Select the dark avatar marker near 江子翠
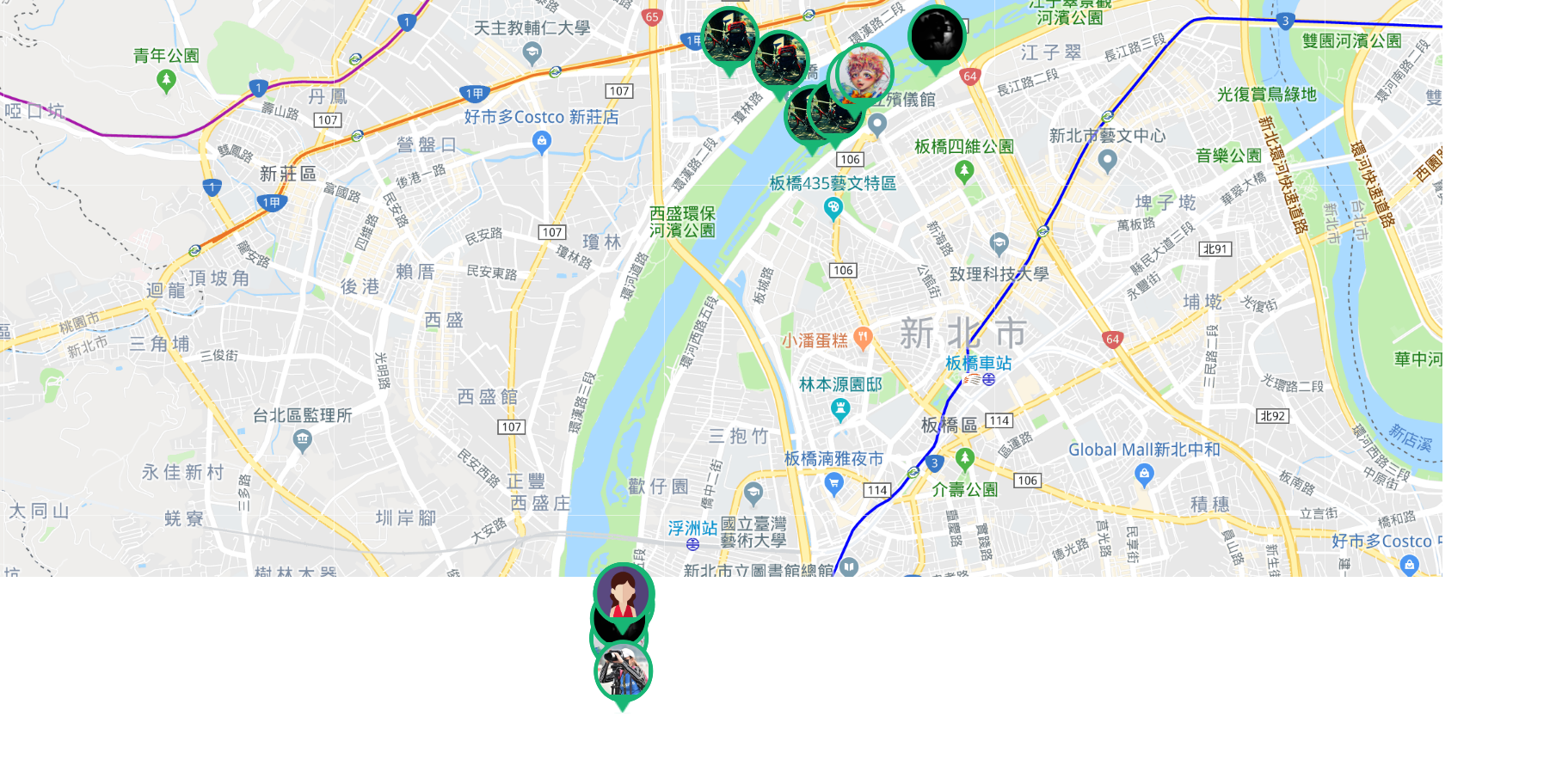This screenshot has width=1556, height=784. pyautogui.click(x=937, y=35)
